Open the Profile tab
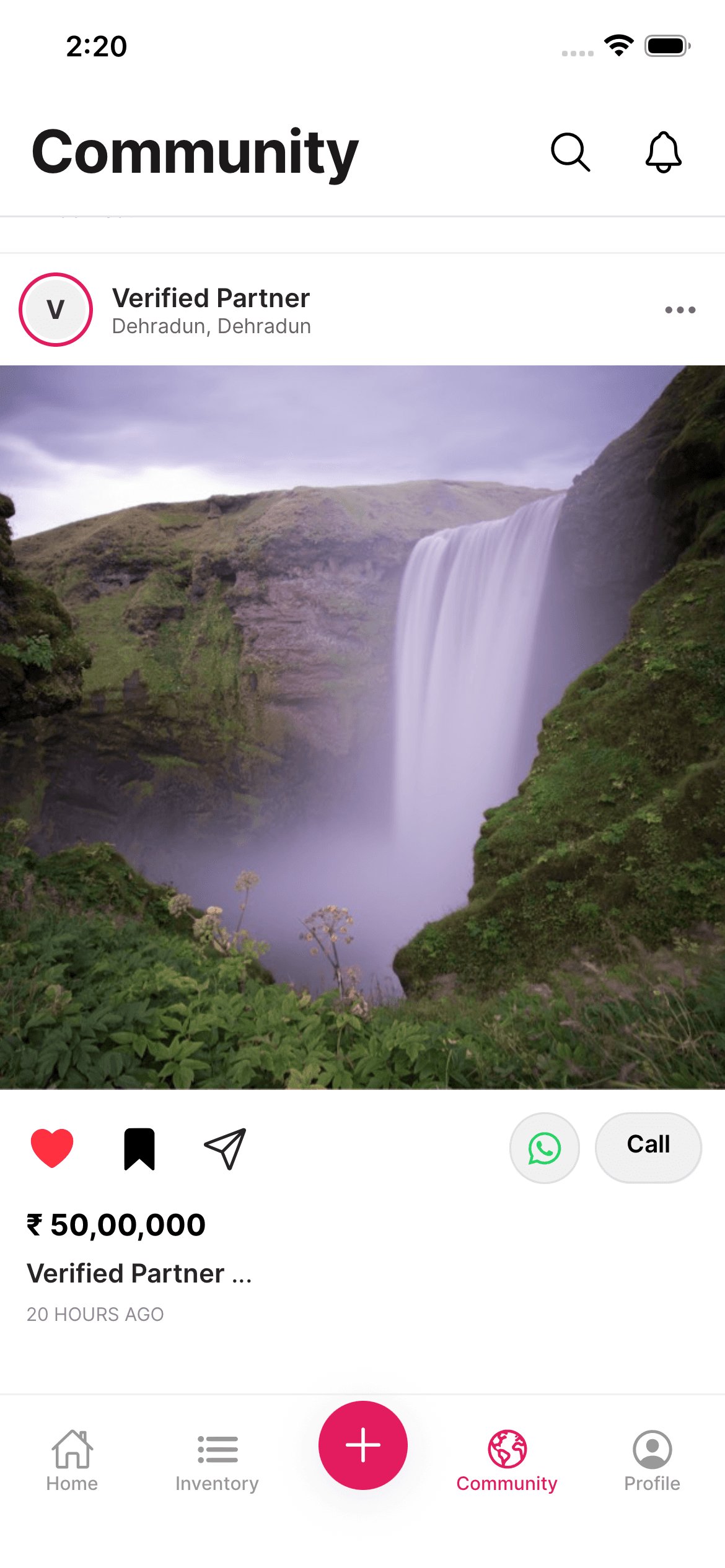725x1568 pixels. (x=652, y=1460)
